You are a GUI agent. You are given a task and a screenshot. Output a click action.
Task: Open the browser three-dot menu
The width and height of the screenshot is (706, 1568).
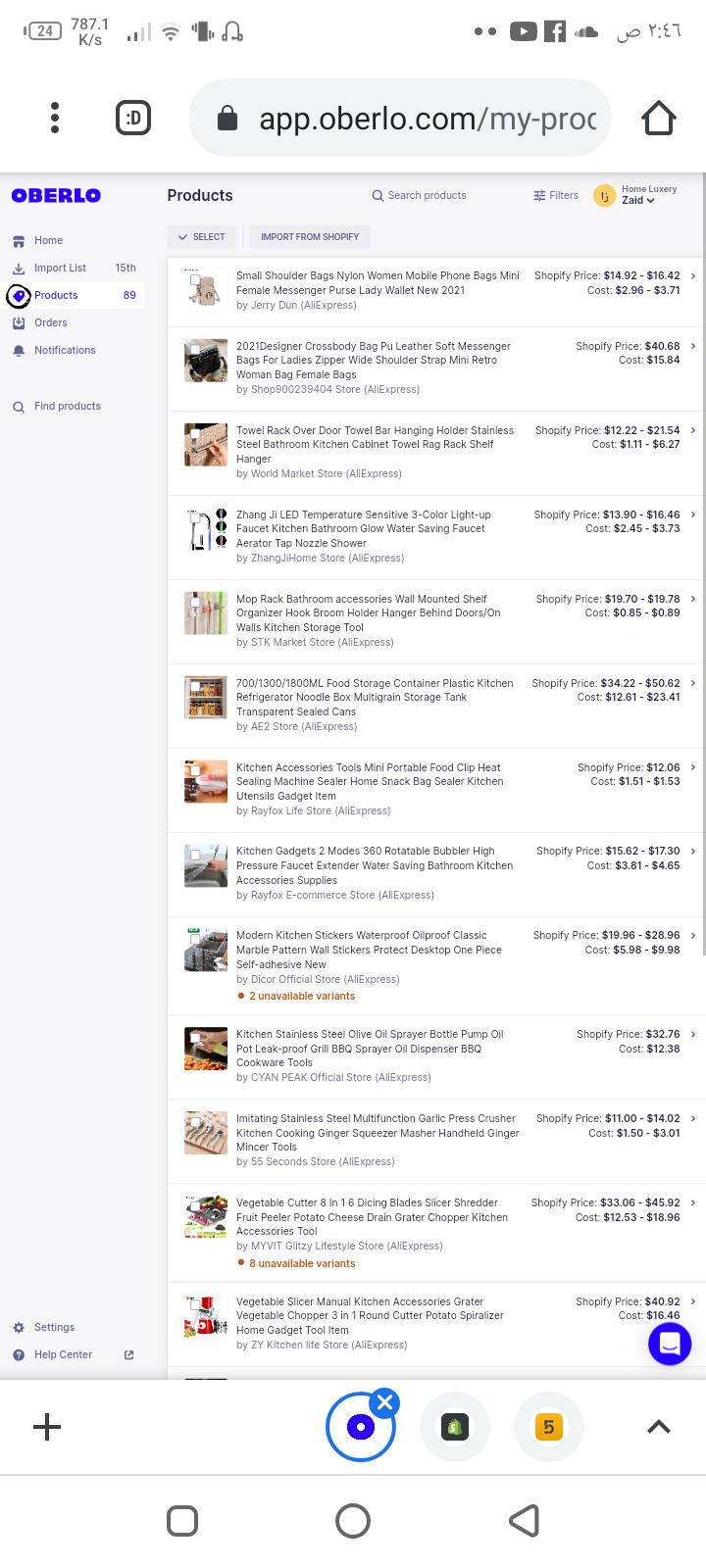coord(55,118)
